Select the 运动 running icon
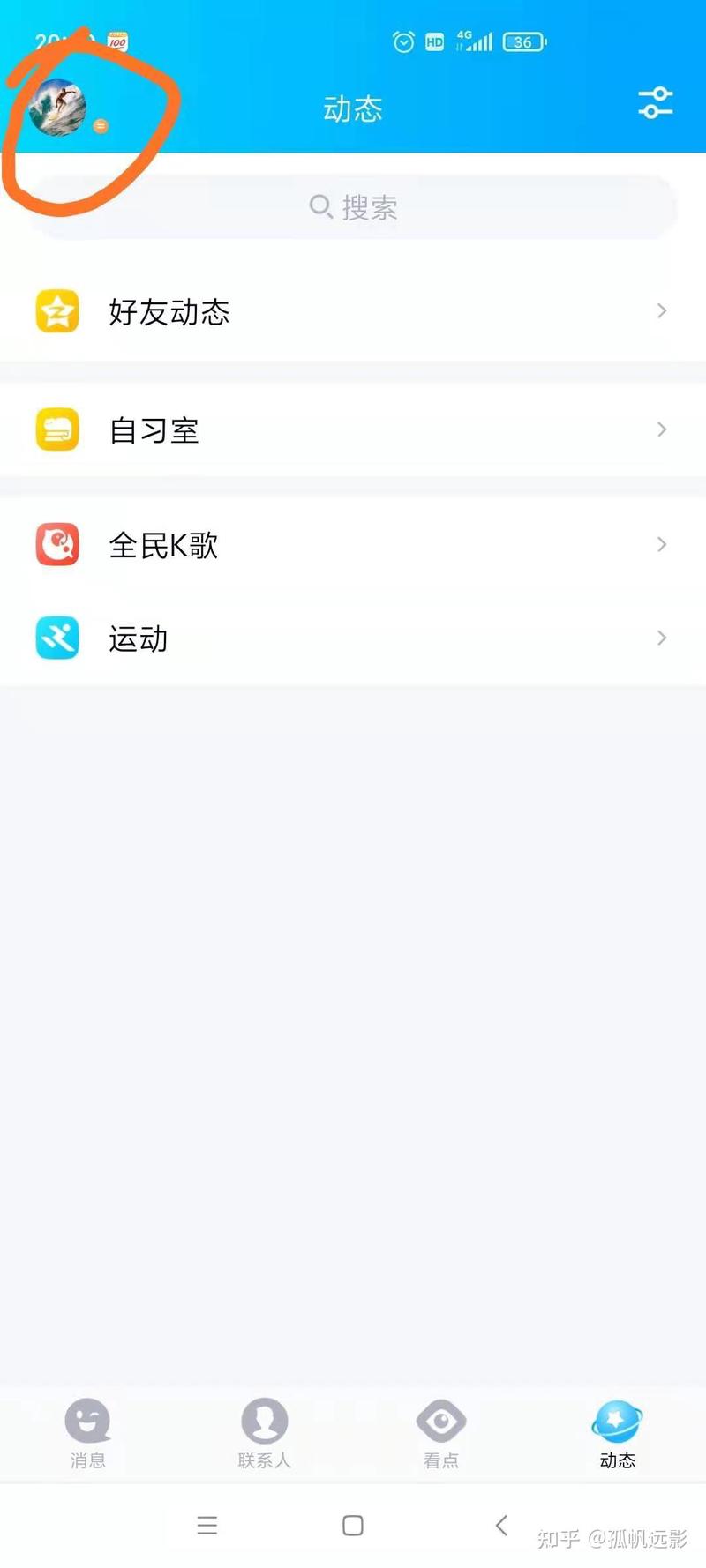706x1568 pixels. [x=56, y=638]
